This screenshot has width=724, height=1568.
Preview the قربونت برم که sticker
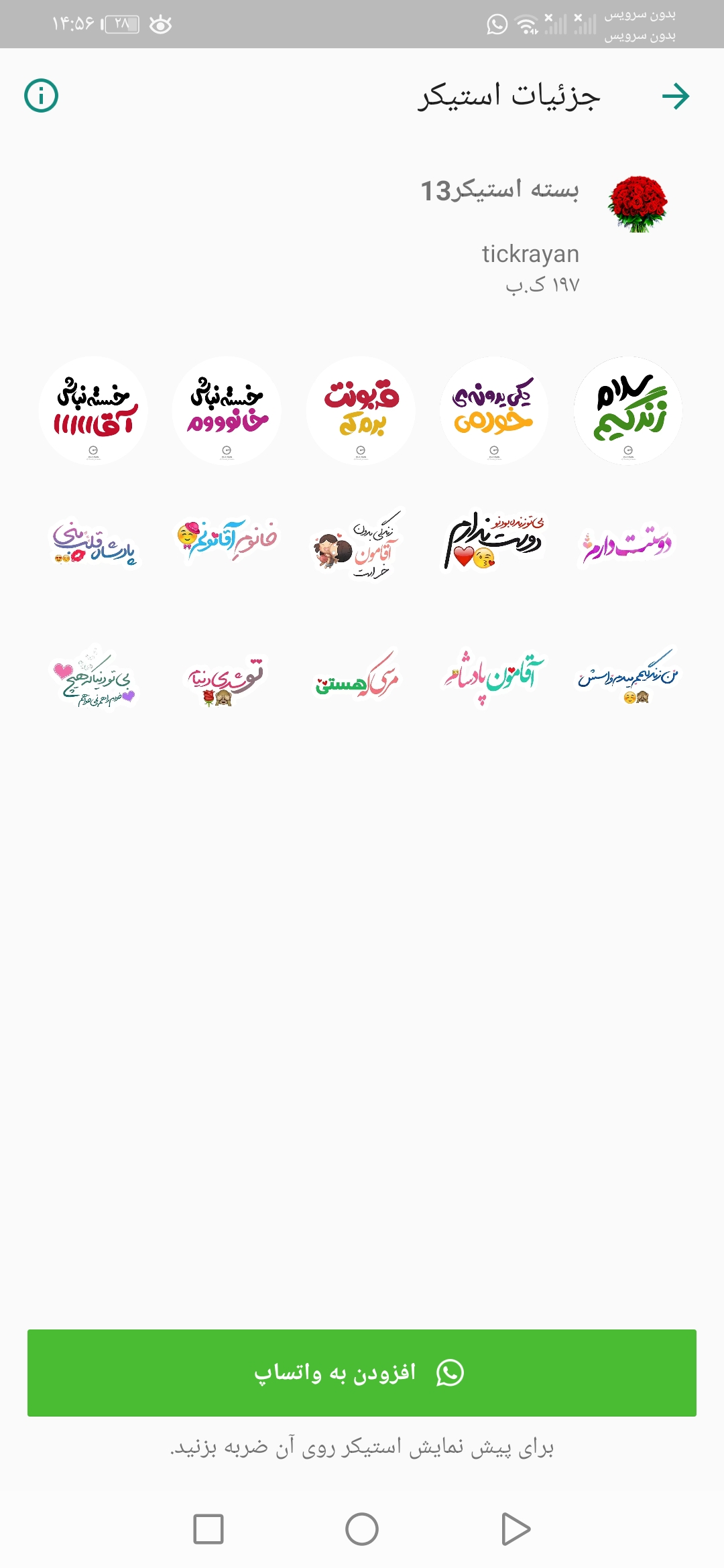361,411
